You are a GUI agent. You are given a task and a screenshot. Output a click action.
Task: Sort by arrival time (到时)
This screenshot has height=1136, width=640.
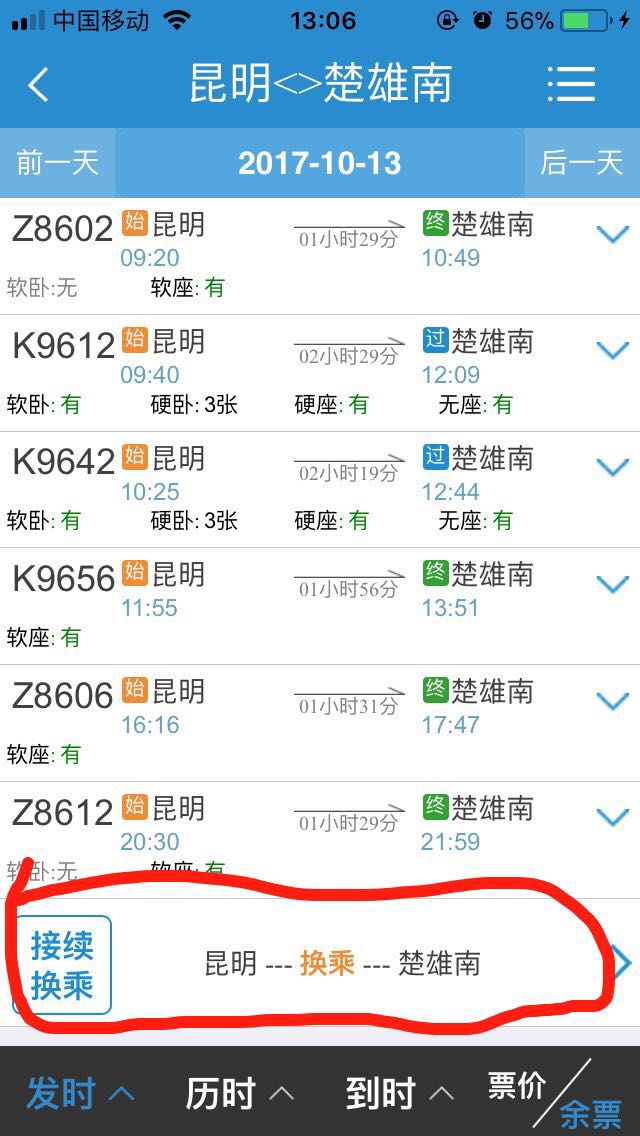[x=399, y=1093]
